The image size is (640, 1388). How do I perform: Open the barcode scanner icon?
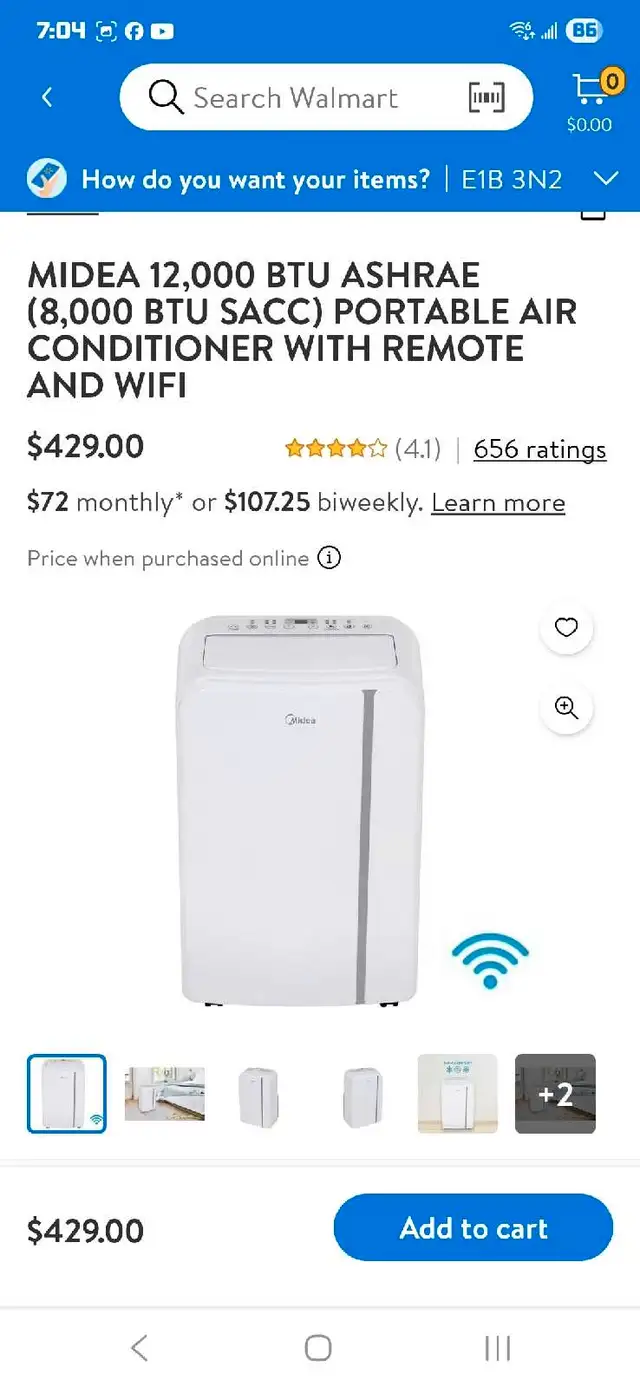coord(487,97)
